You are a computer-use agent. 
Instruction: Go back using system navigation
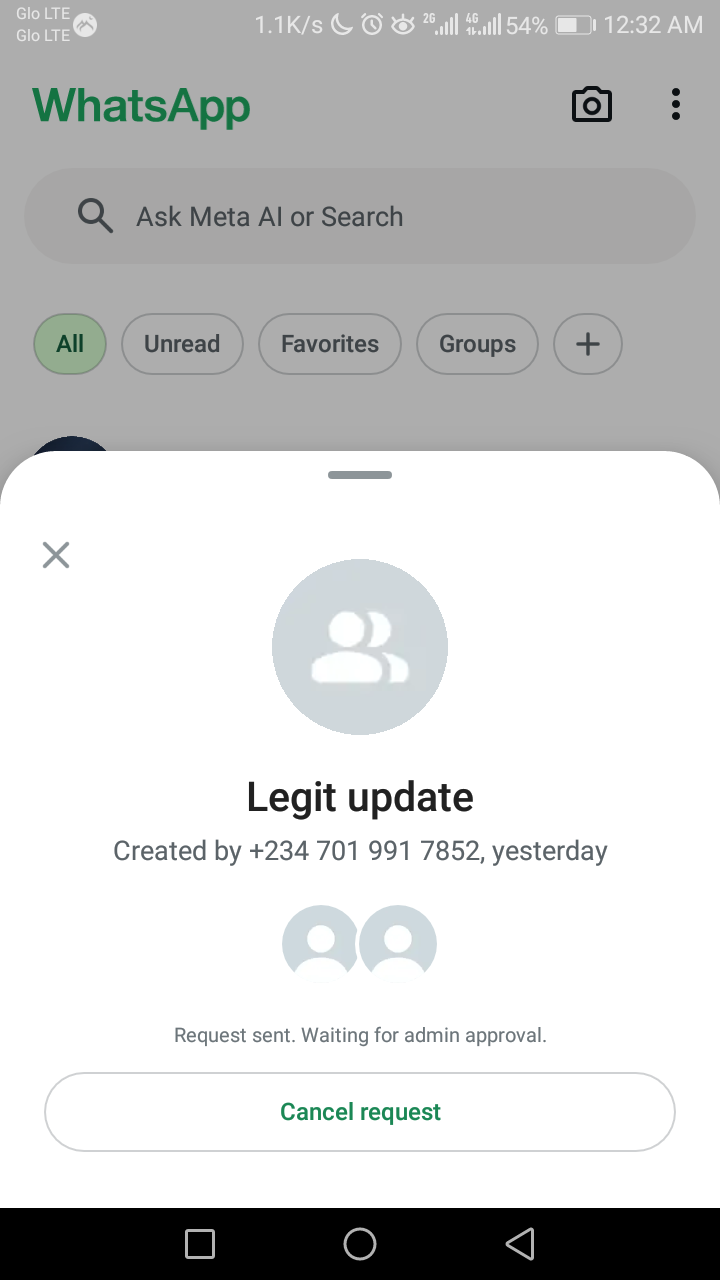click(520, 1244)
